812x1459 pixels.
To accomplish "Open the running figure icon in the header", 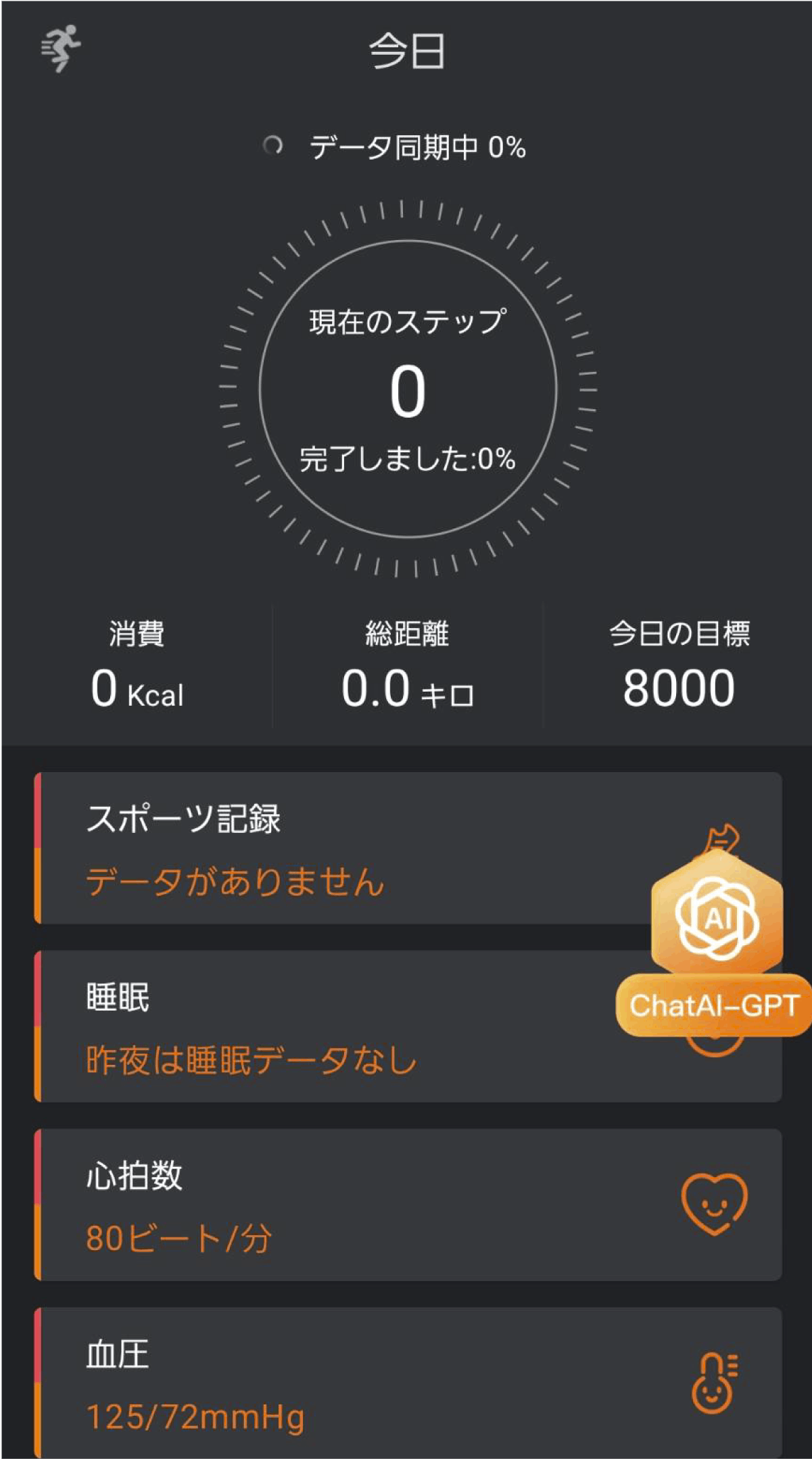I will pyautogui.click(x=61, y=49).
